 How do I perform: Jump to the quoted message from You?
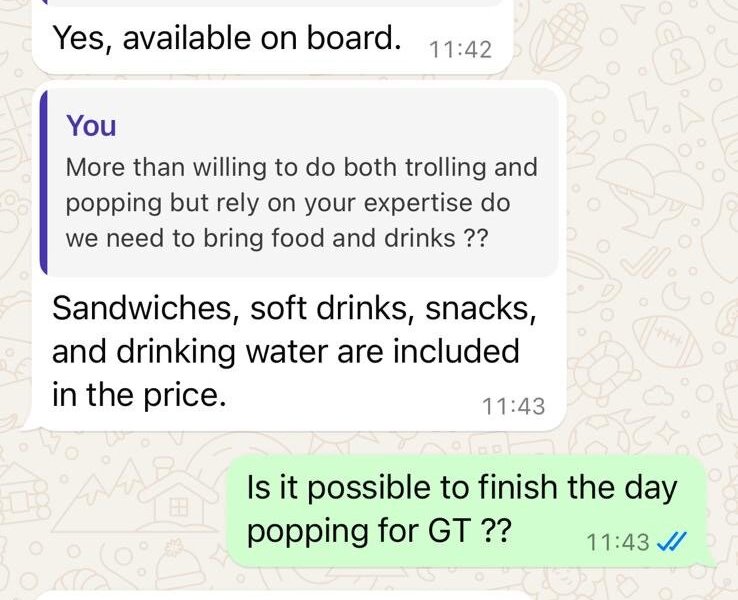300,182
